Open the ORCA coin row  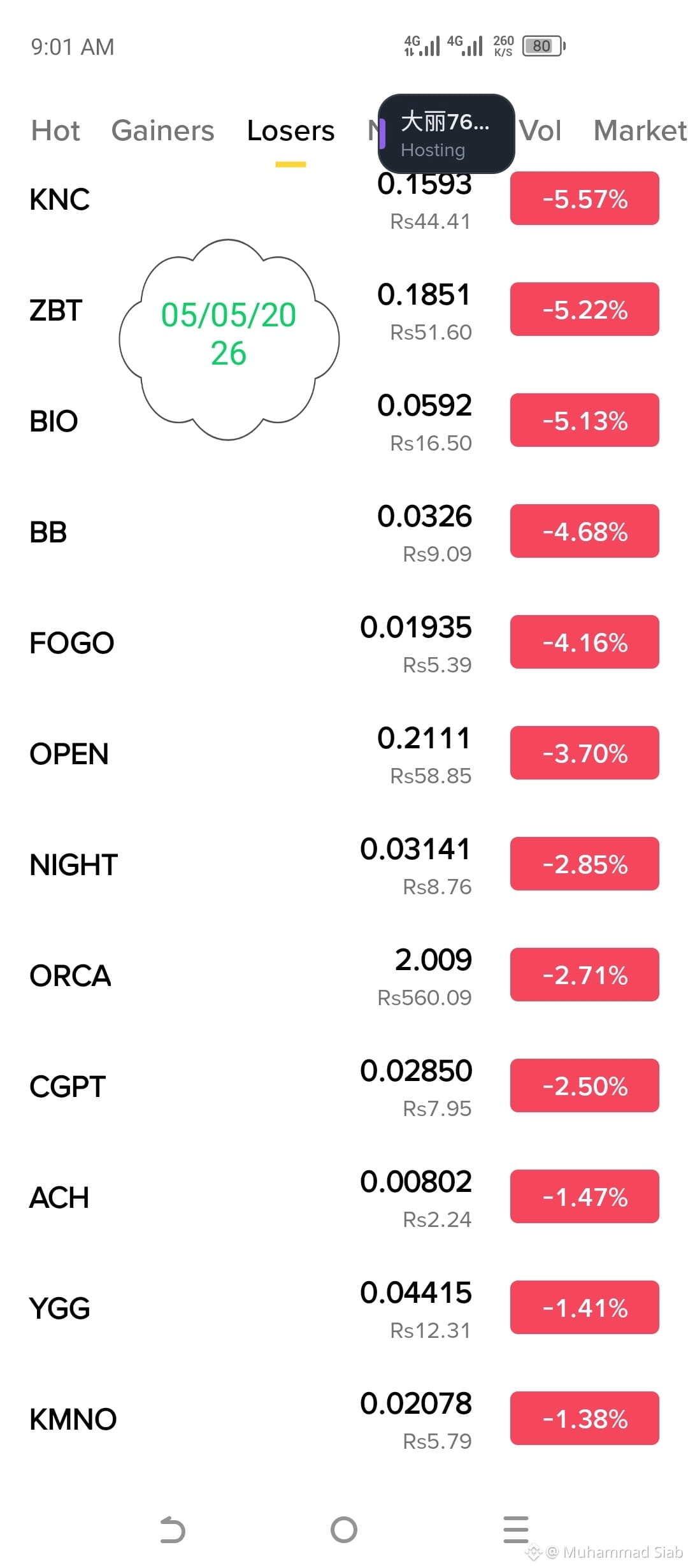tap(344, 976)
